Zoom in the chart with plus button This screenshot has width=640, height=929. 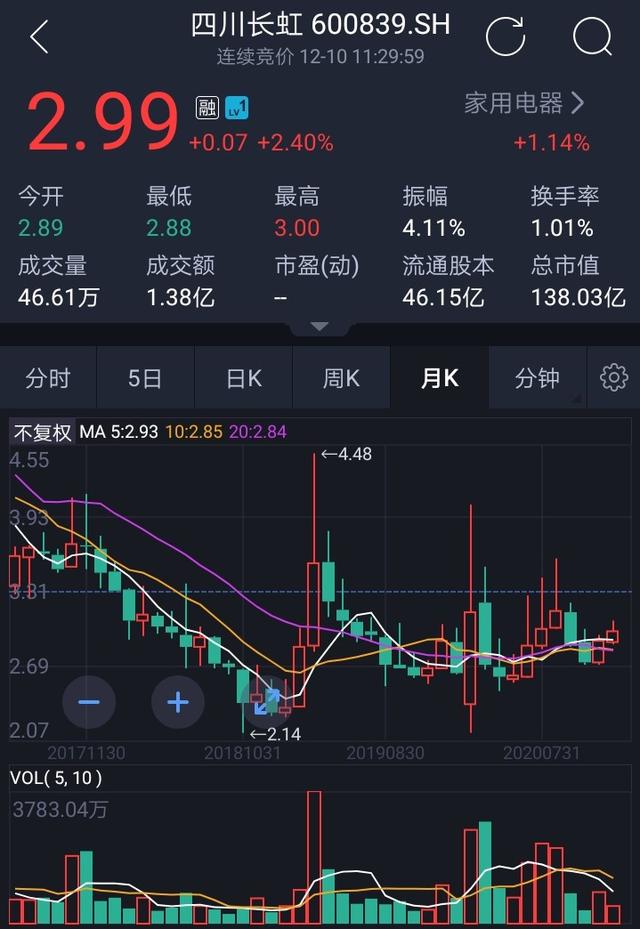pos(178,702)
